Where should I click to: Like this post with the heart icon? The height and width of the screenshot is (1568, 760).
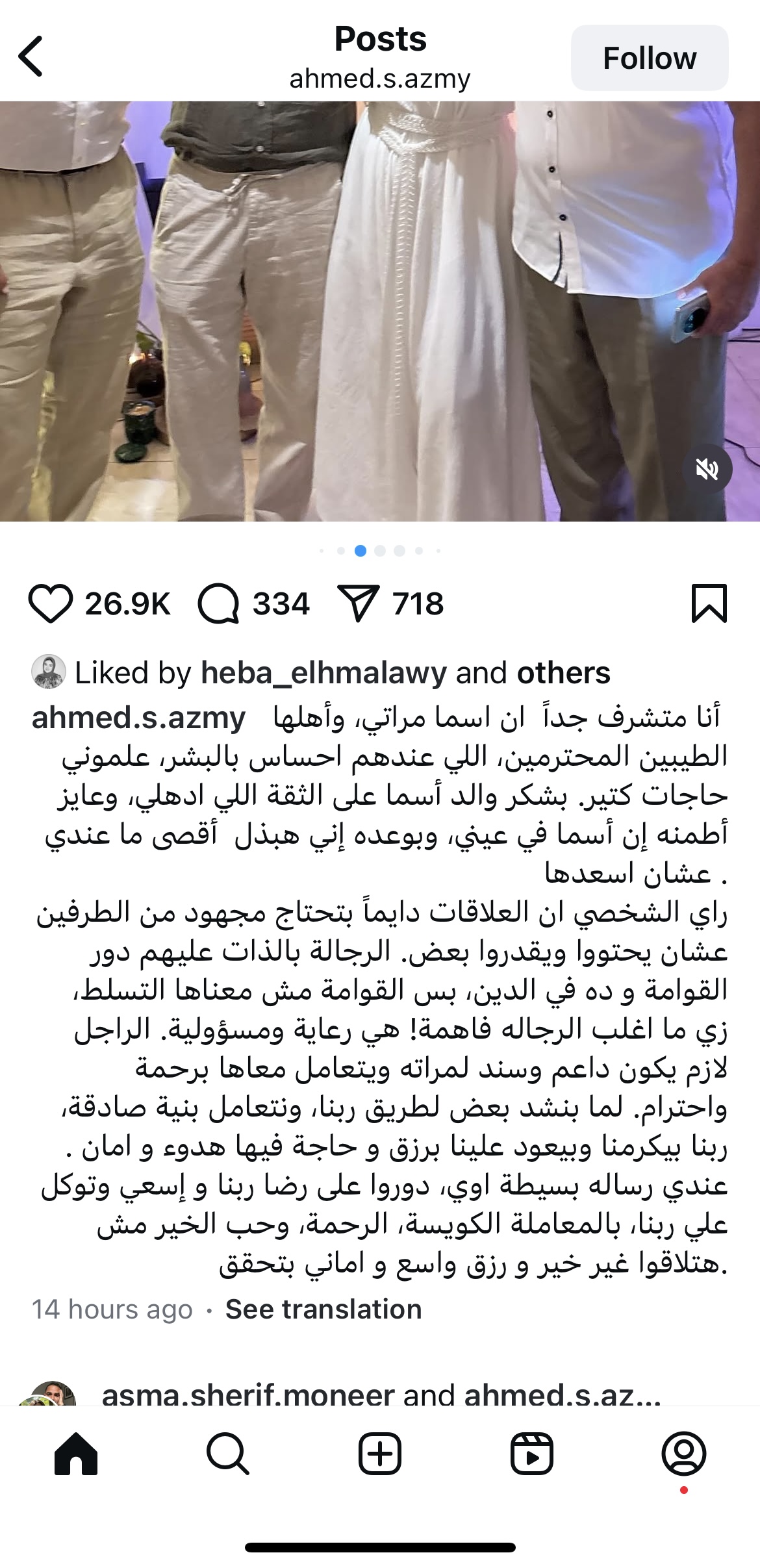[x=51, y=604]
